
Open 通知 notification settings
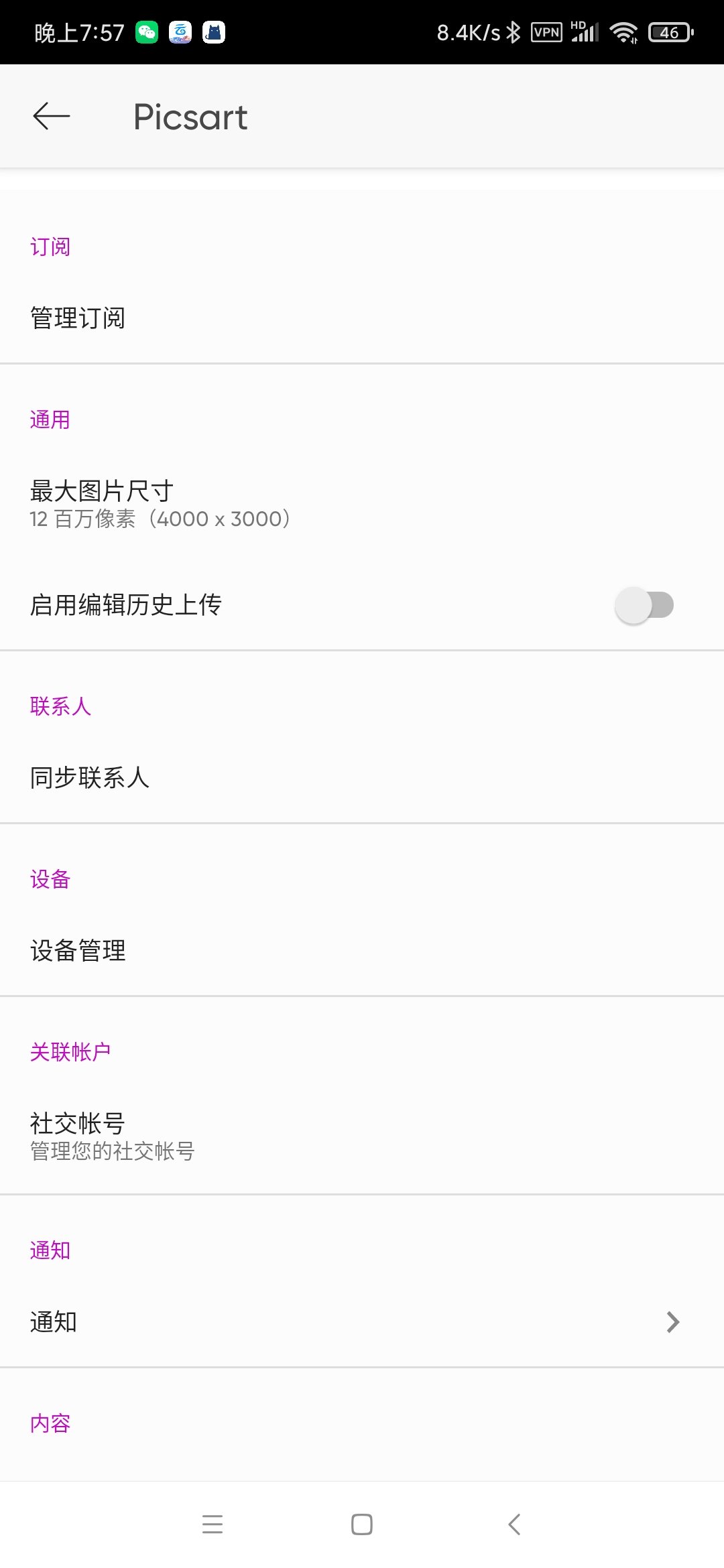click(362, 1322)
